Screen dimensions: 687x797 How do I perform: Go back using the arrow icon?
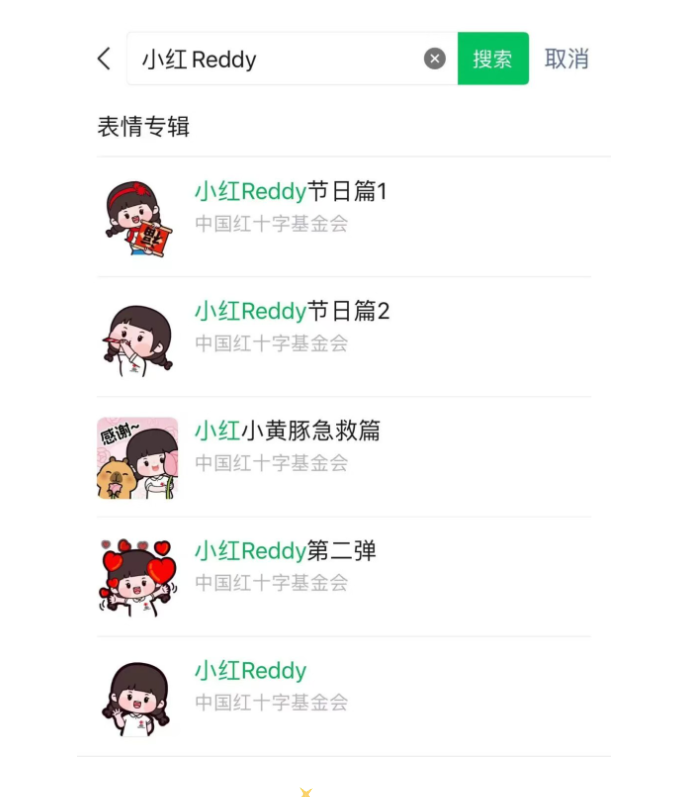pos(104,59)
